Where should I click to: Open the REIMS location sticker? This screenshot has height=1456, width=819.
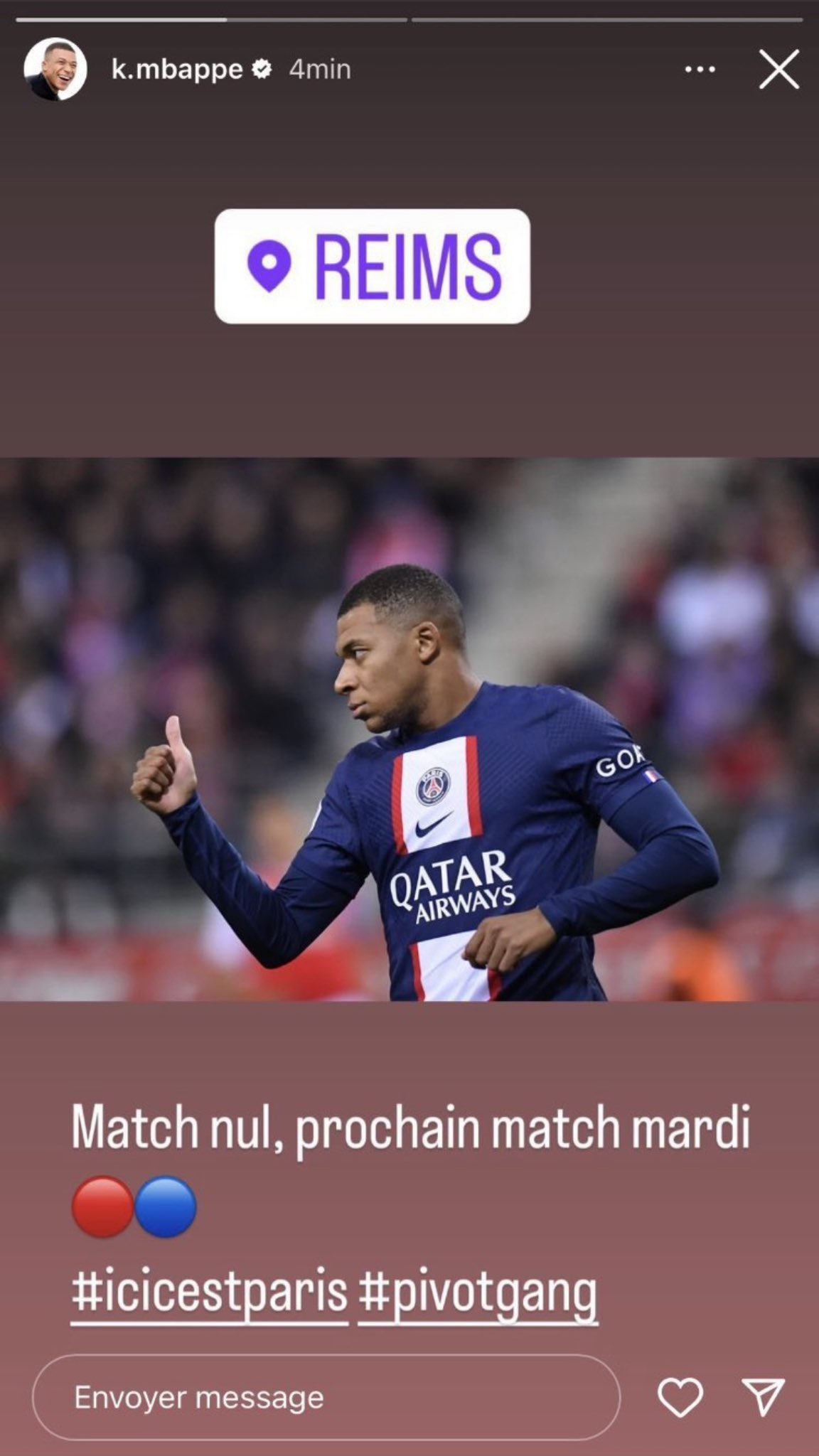point(372,266)
